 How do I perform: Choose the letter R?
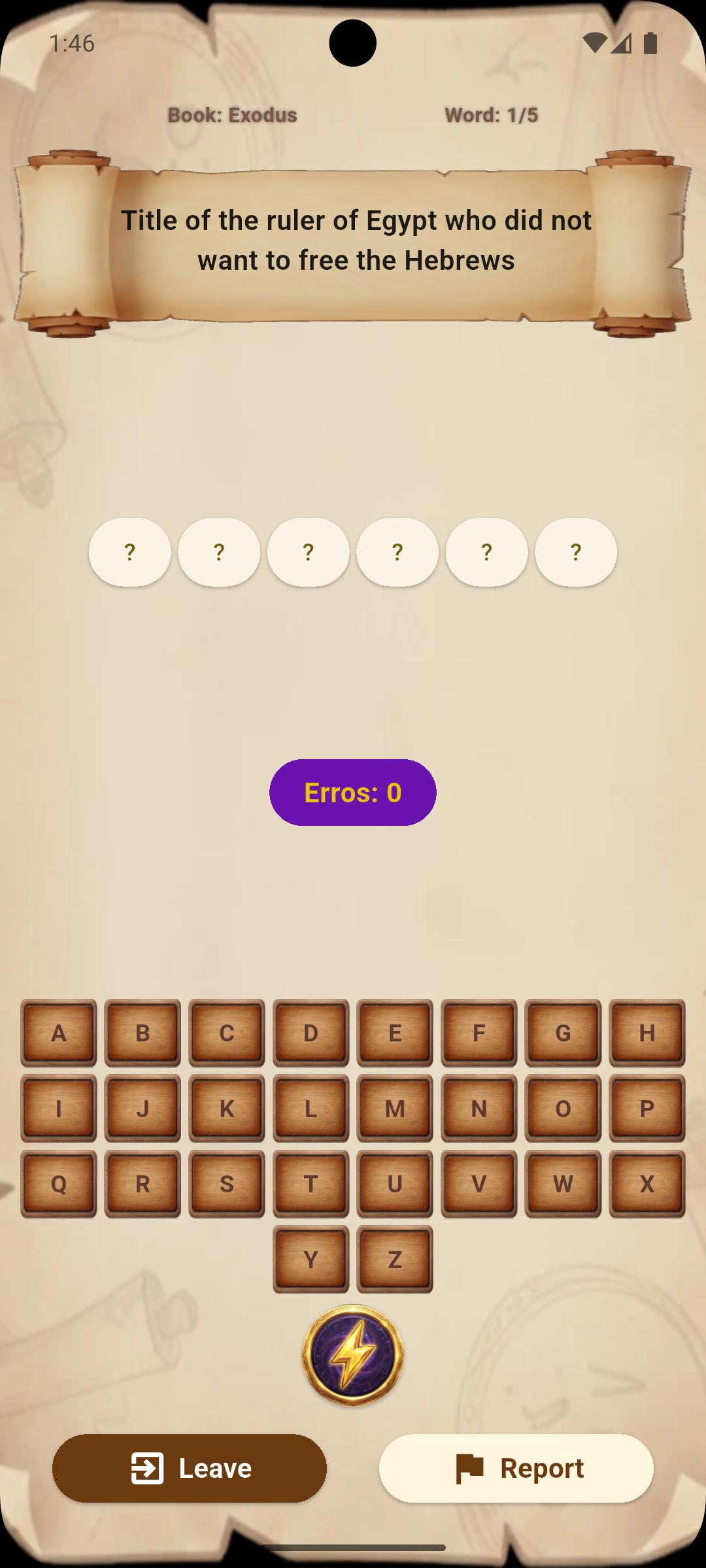click(143, 1184)
